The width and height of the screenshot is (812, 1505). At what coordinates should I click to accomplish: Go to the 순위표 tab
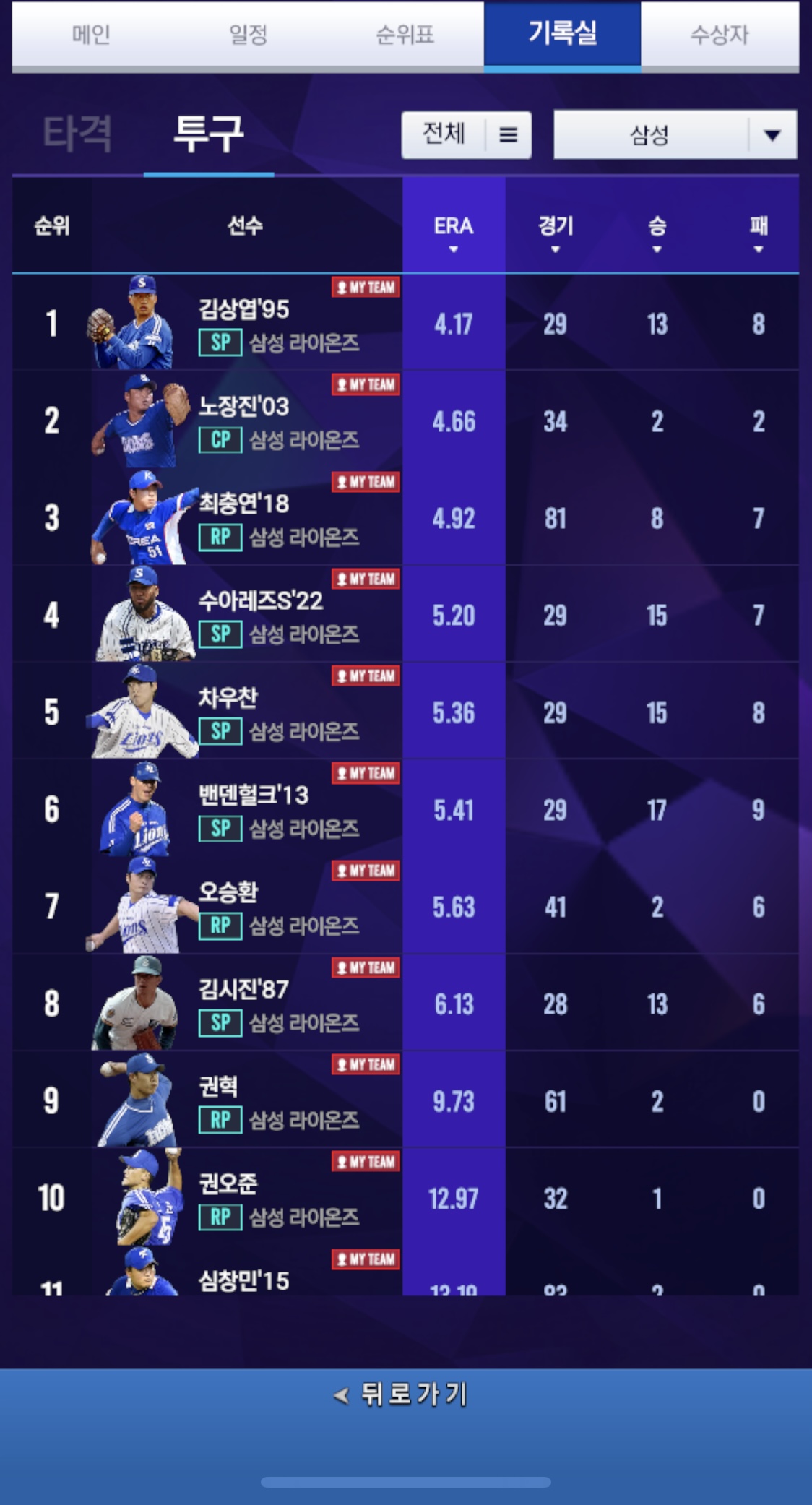click(x=405, y=34)
